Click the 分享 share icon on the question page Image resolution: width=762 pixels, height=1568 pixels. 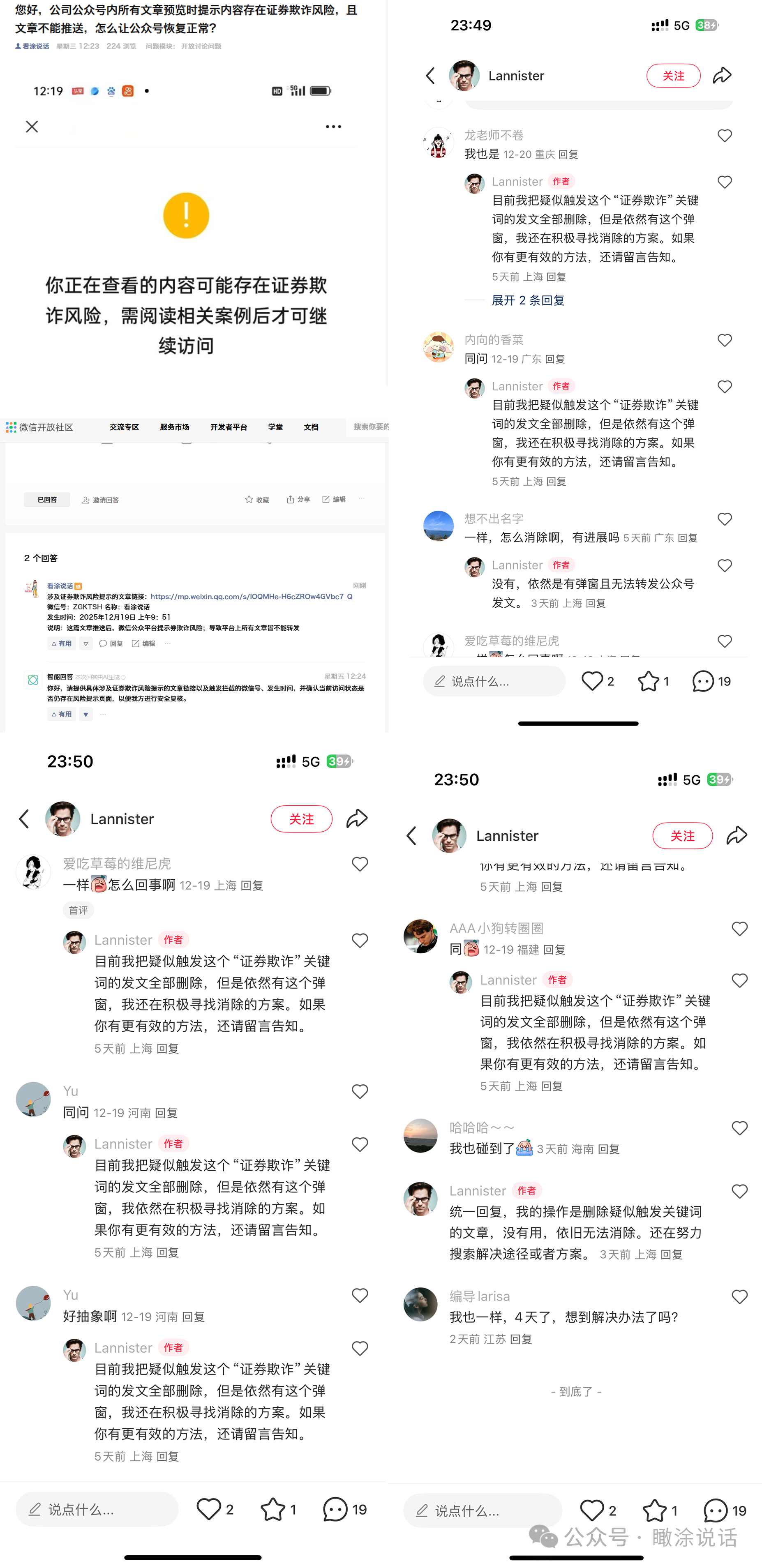[x=291, y=499]
